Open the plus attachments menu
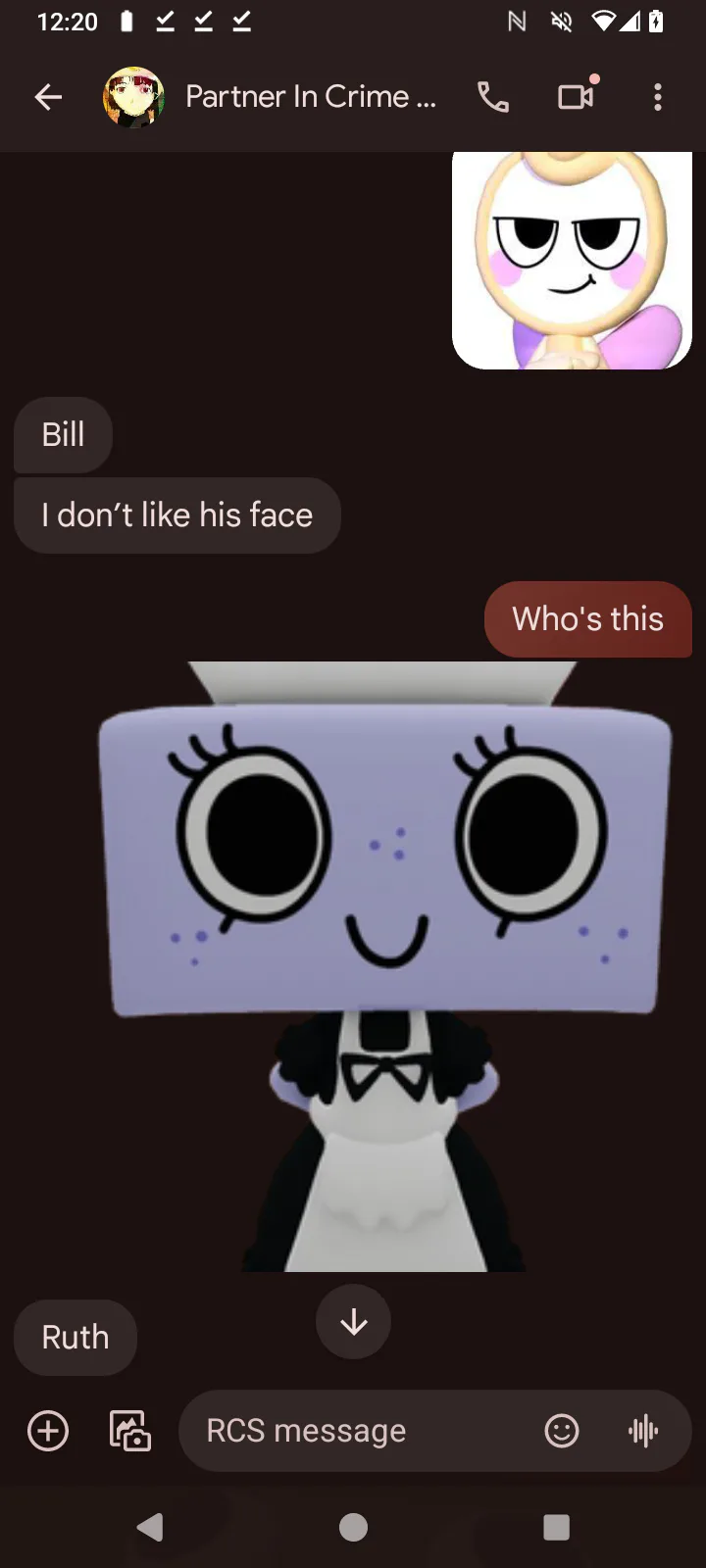 click(x=48, y=1431)
